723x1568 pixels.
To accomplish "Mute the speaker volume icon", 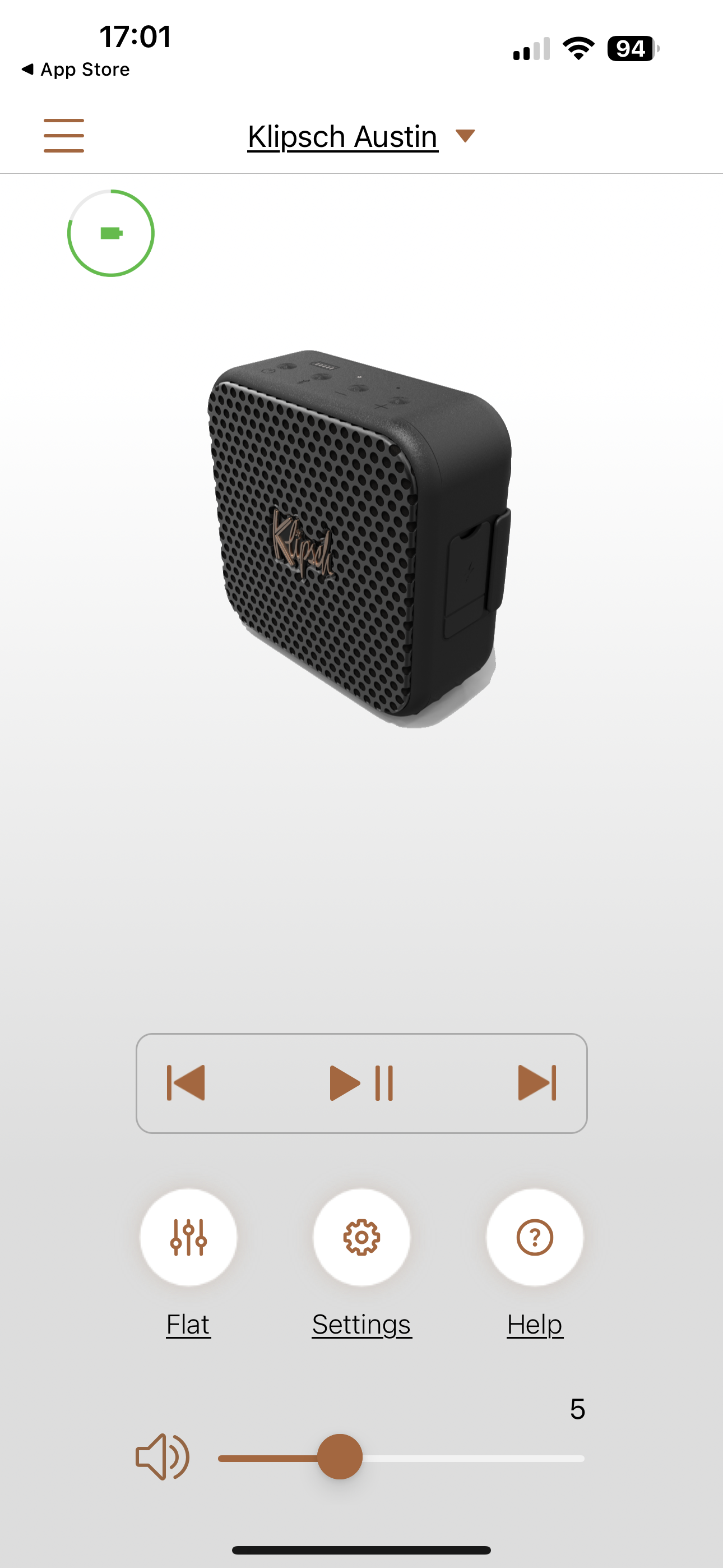I will tap(162, 1457).
